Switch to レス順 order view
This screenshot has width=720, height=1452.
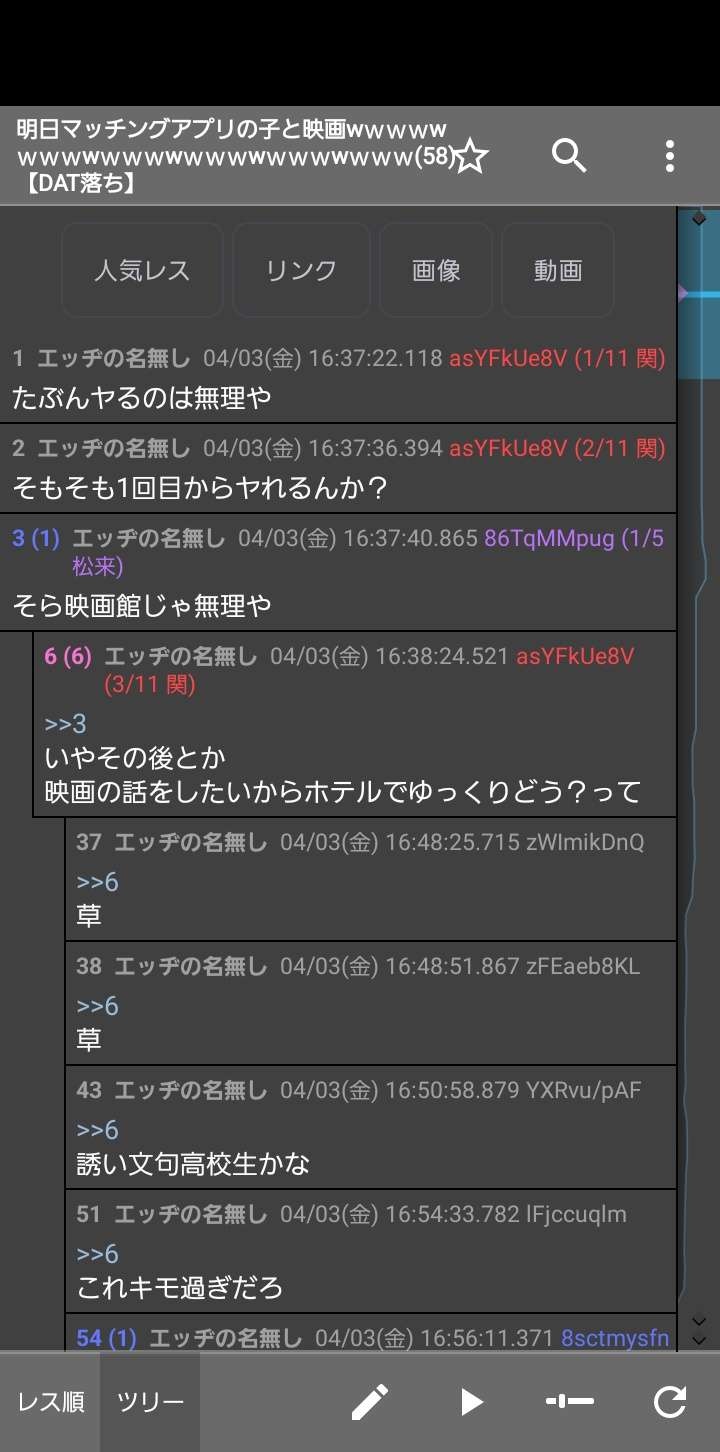[50, 1402]
